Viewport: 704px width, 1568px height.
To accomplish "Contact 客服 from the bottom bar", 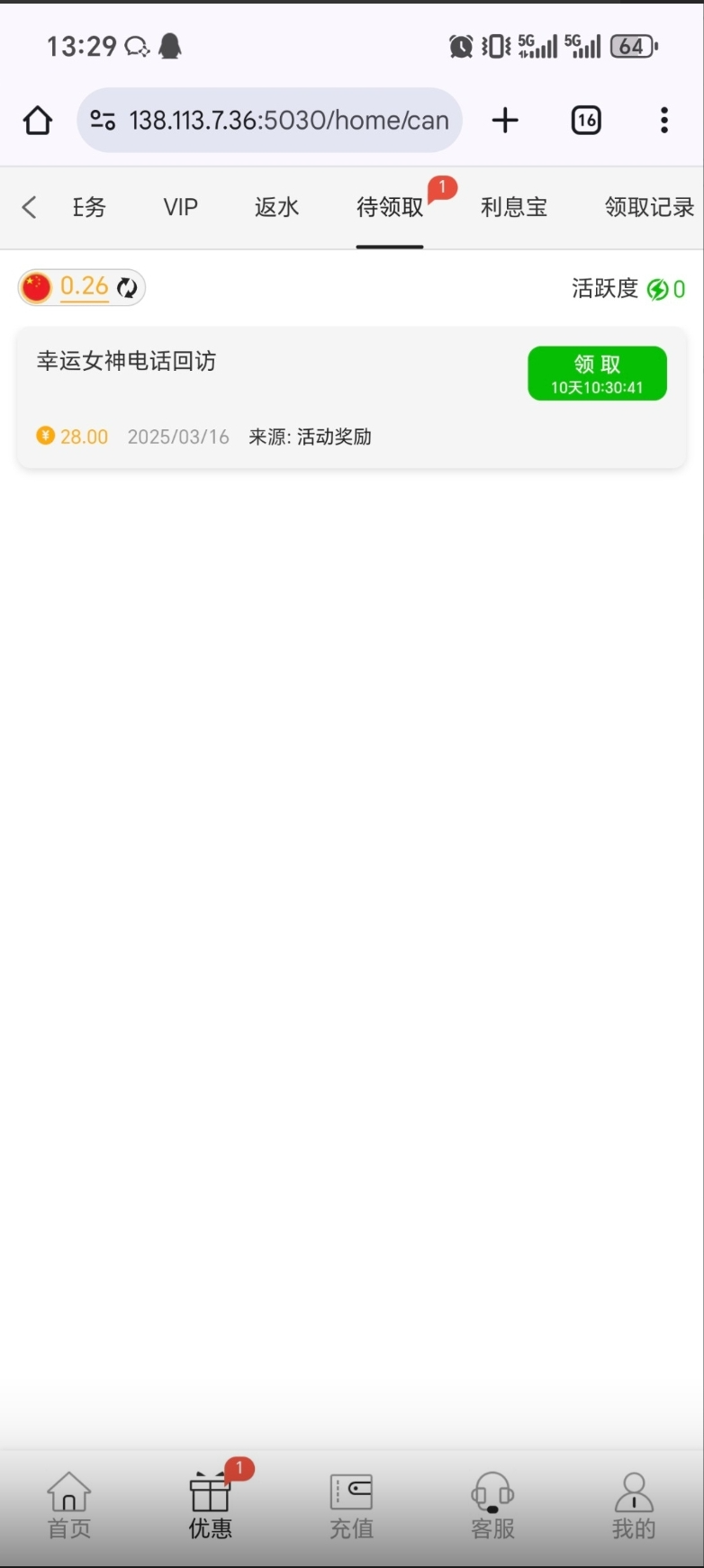I will tap(492, 1506).
